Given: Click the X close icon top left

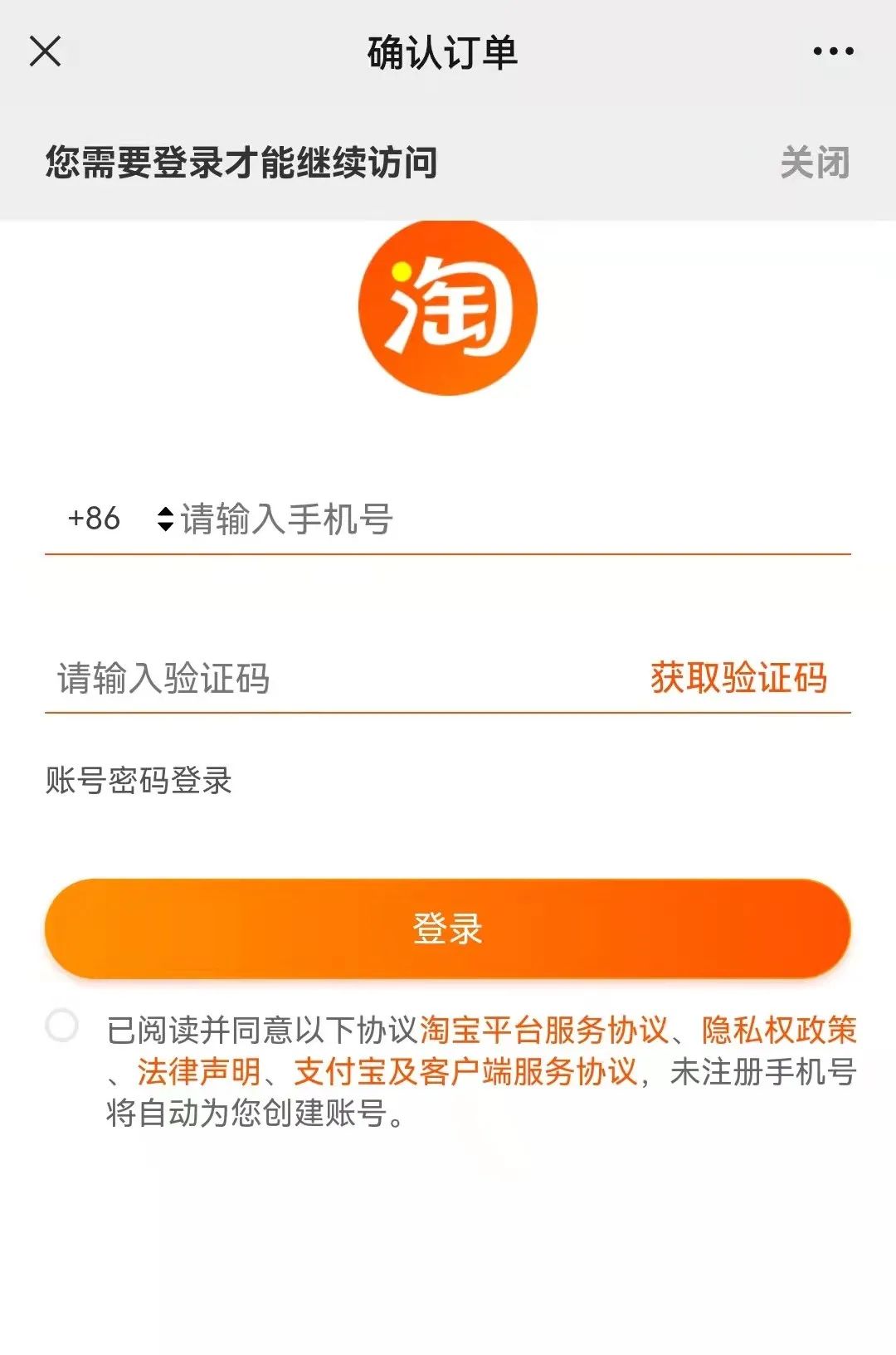Looking at the screenshot, I should click(45, 50).
